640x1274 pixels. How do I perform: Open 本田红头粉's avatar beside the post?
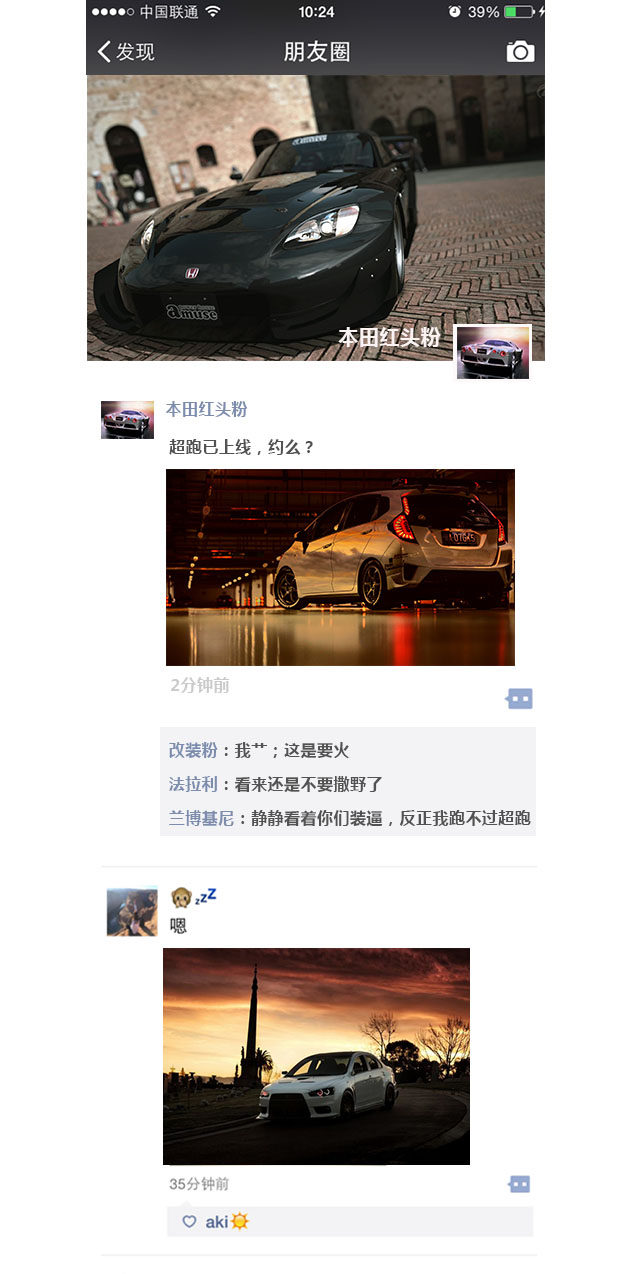pos(127,420)
